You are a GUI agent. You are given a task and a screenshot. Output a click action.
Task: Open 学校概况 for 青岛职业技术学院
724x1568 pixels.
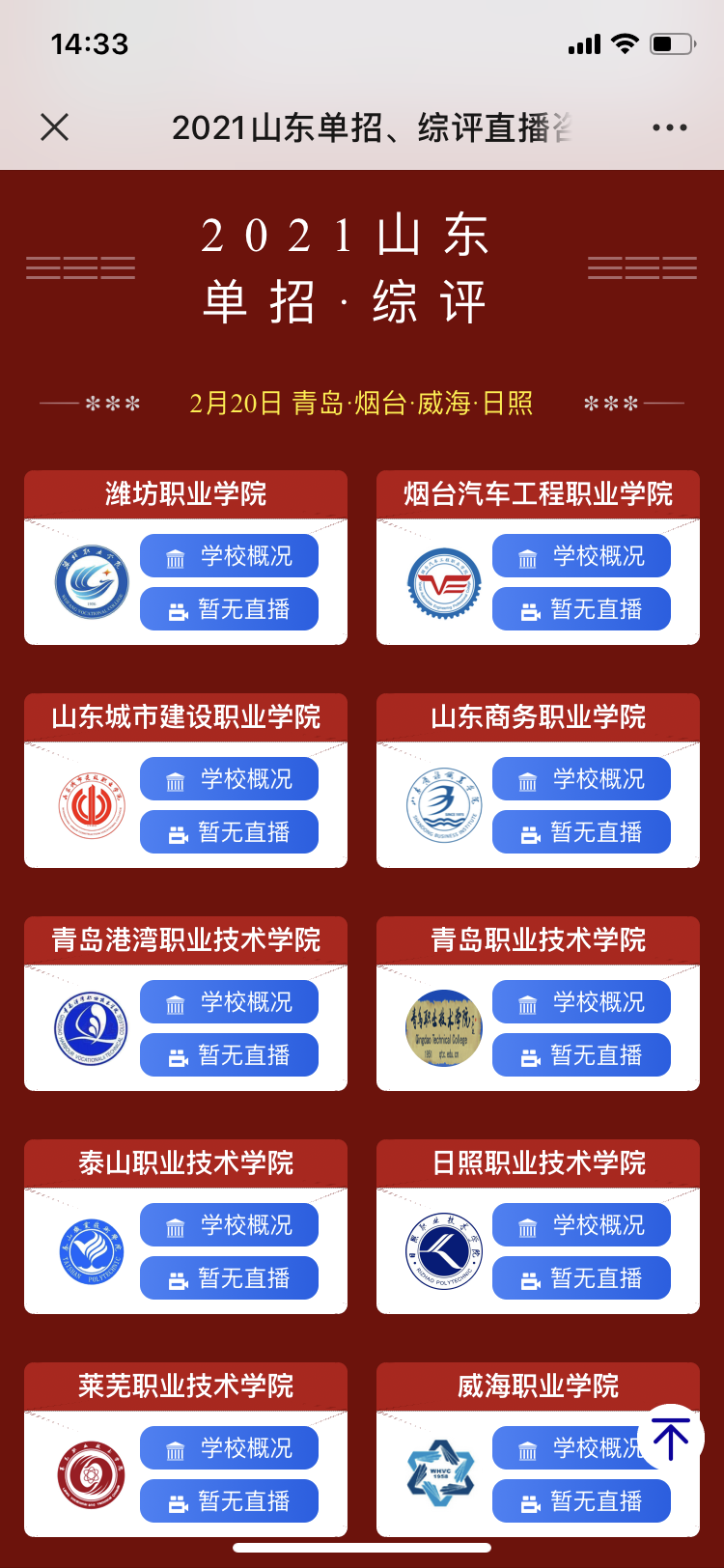[x=581, y=1002]
